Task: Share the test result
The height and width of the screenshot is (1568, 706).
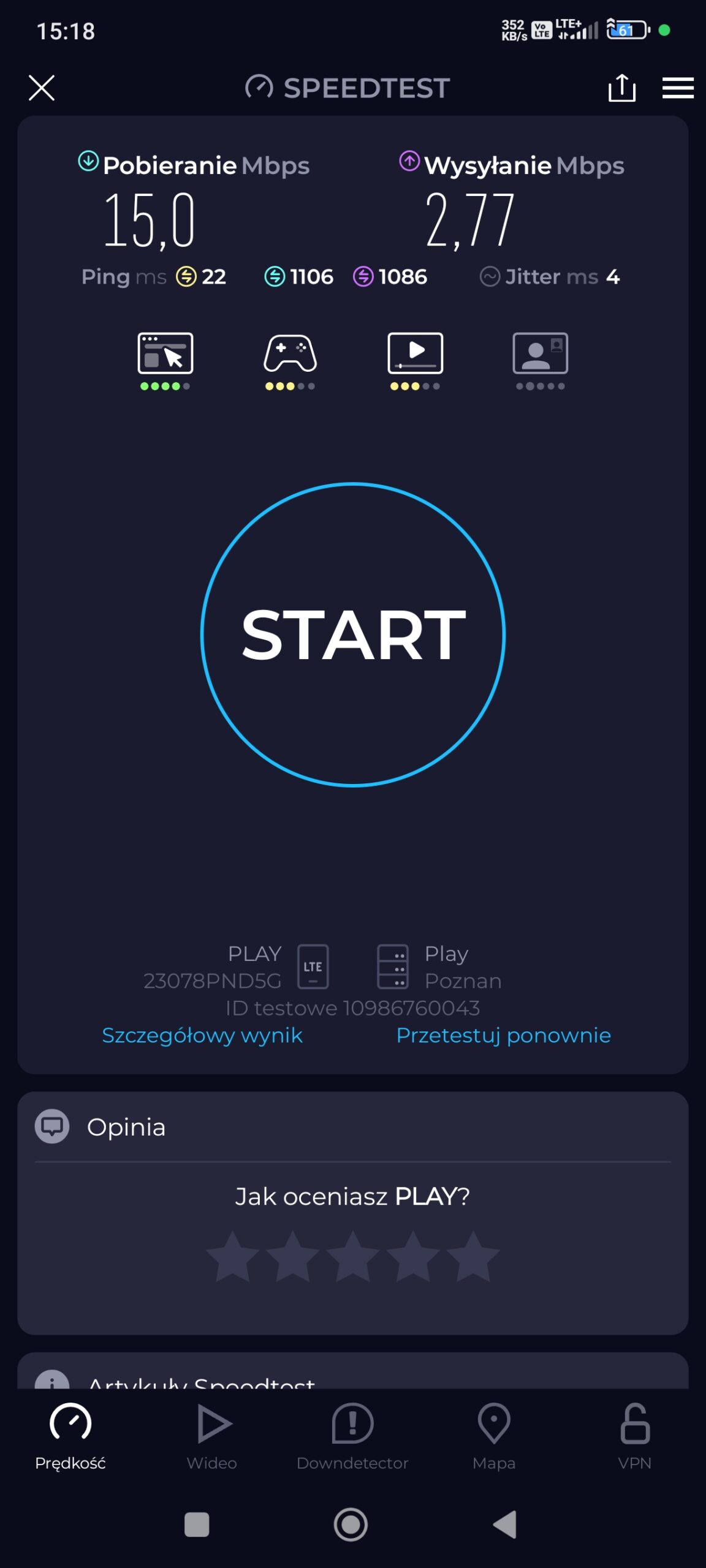Action: tap(621, 88)
